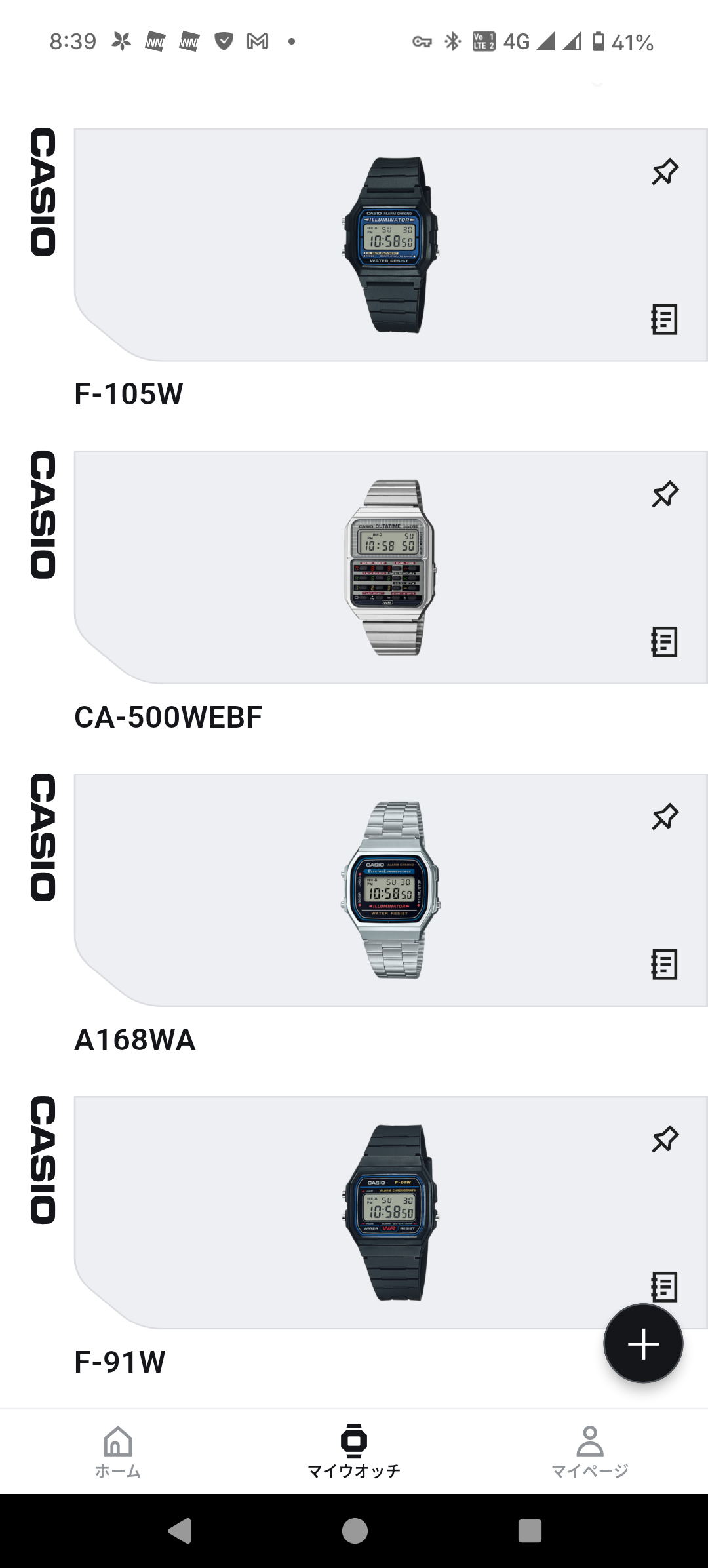
Task: Open the A168WA watch card
Action: [x=391, y=890]
